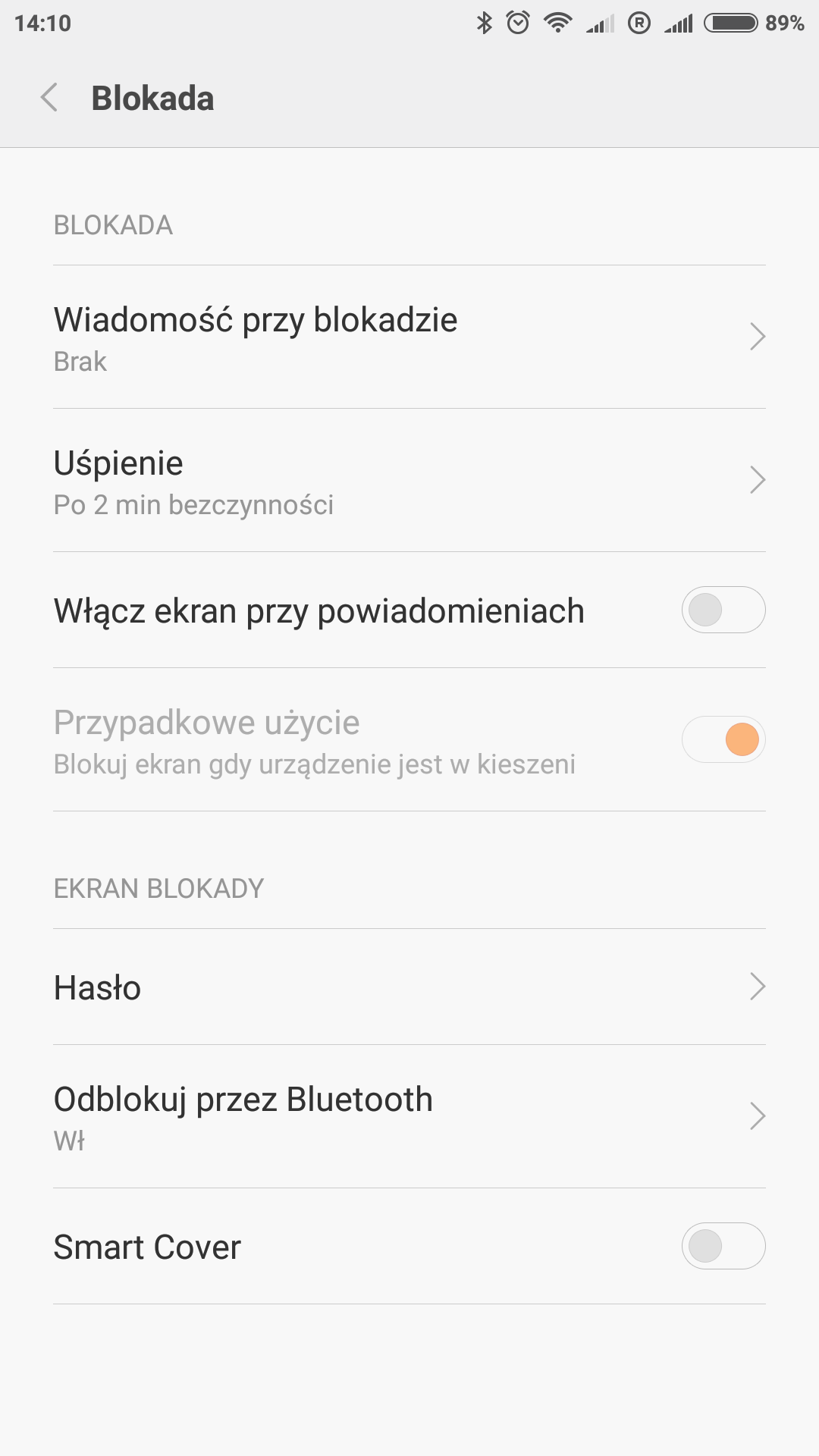The height and width of the screenshot is (1456, 819).
Task: Turn on Smart Cover
Action: (723, 1246)
